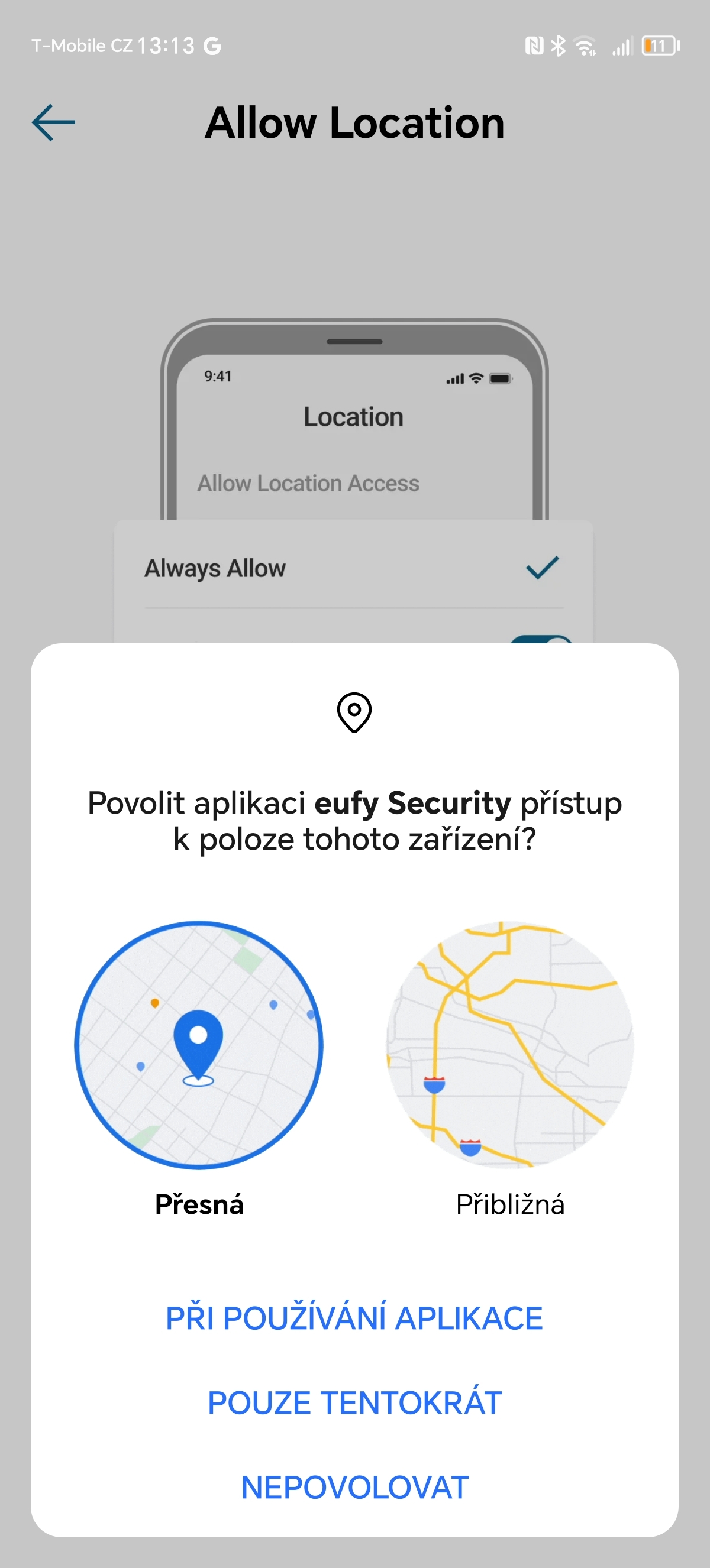Tap the G data indicator next to the clock
Image resolution: width=710 pixels, height=1568 pixels.
[212, 45]
